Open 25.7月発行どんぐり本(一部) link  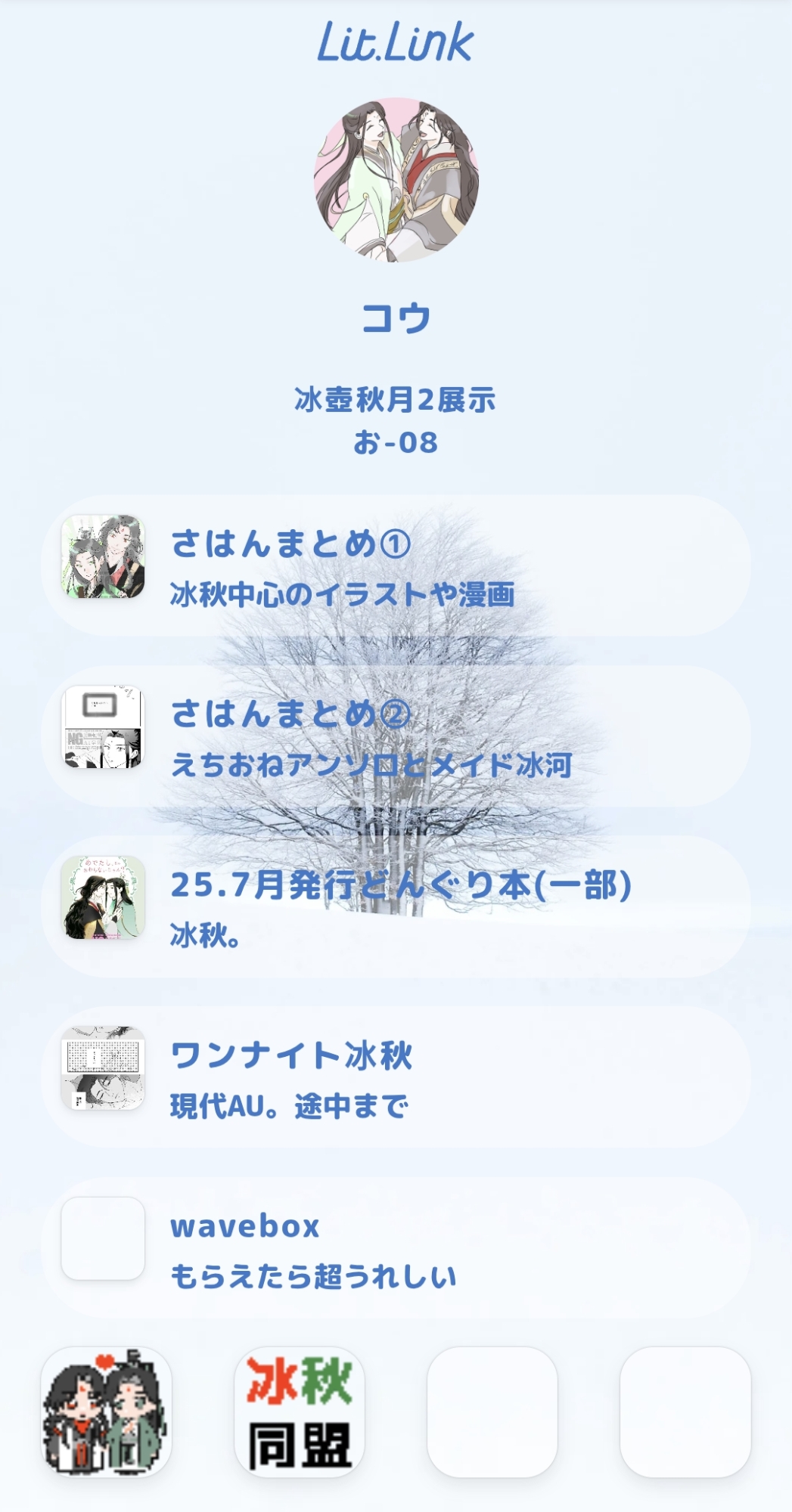396,906
